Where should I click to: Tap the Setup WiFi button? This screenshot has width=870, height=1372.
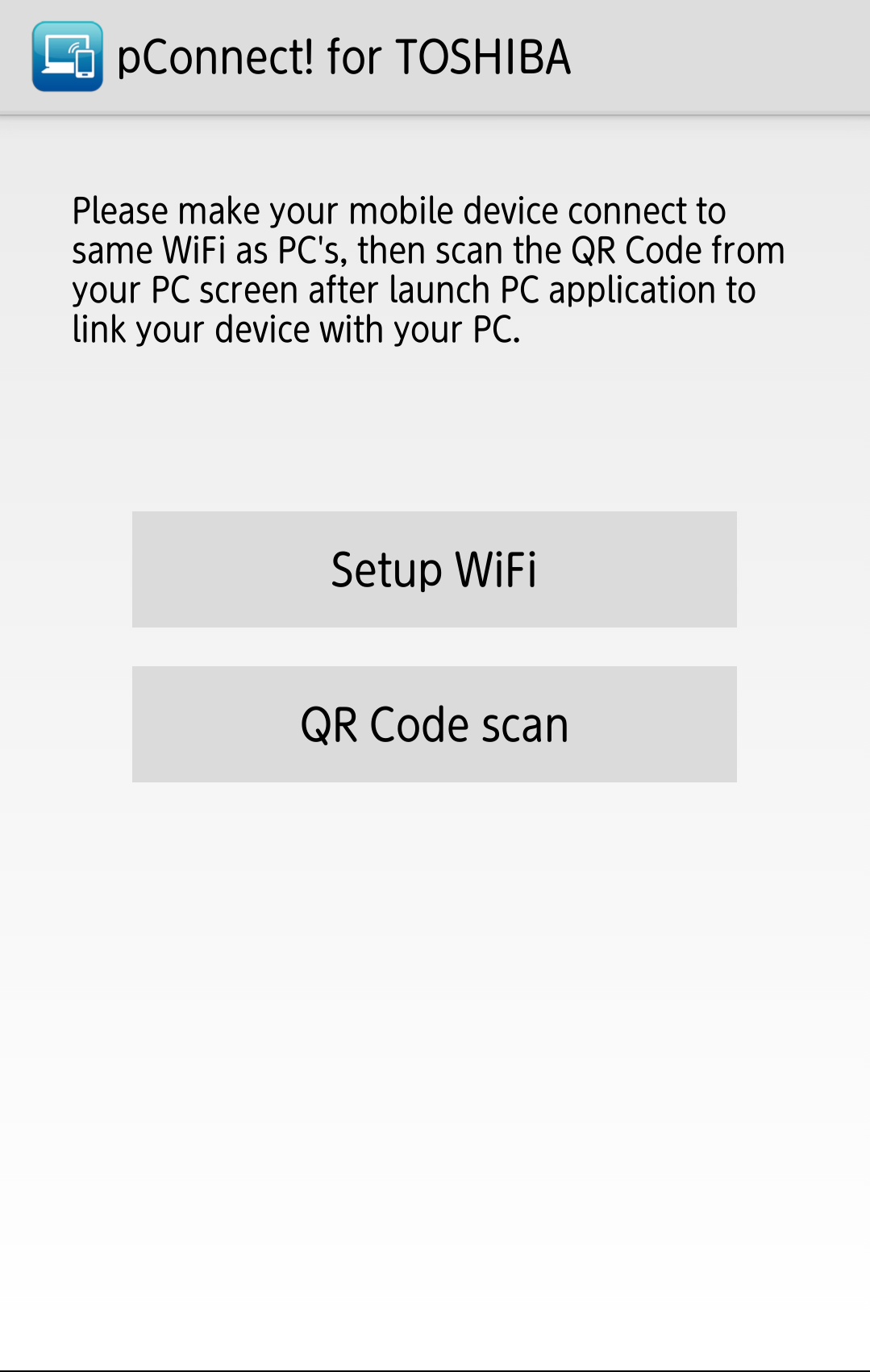coord(434,569)
